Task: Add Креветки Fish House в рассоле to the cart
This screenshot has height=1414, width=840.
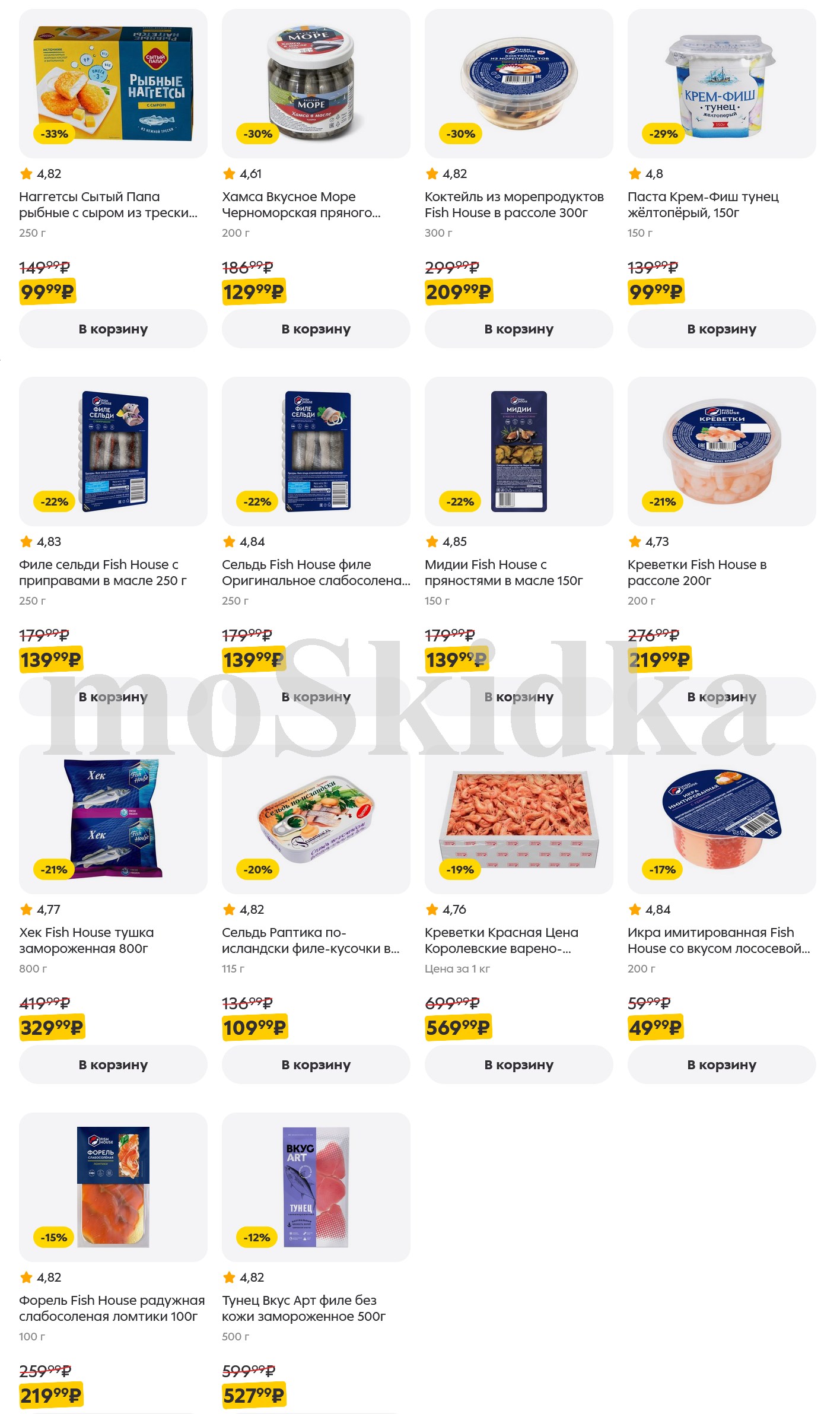Action: point(721,697)
